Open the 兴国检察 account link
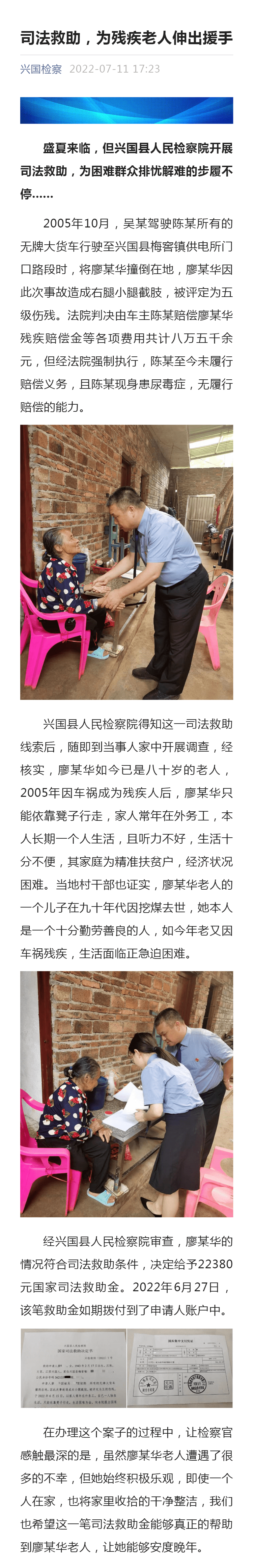This screenshot has height=1568, width=253. coord(41,69)
